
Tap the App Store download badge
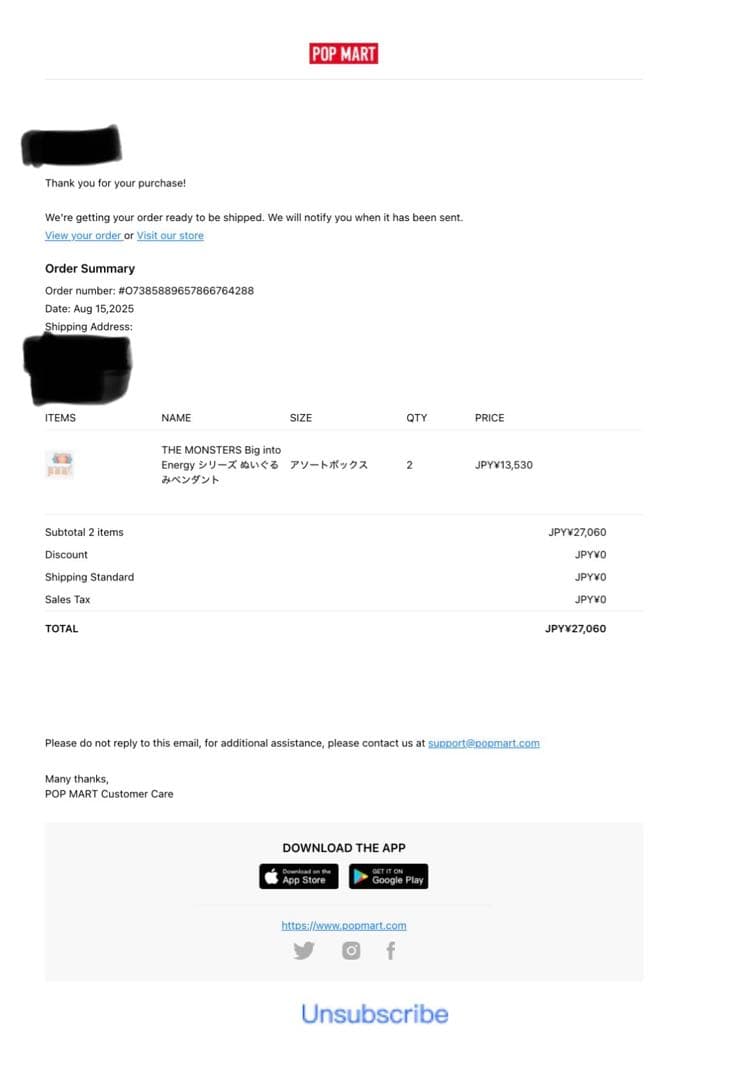299,877
